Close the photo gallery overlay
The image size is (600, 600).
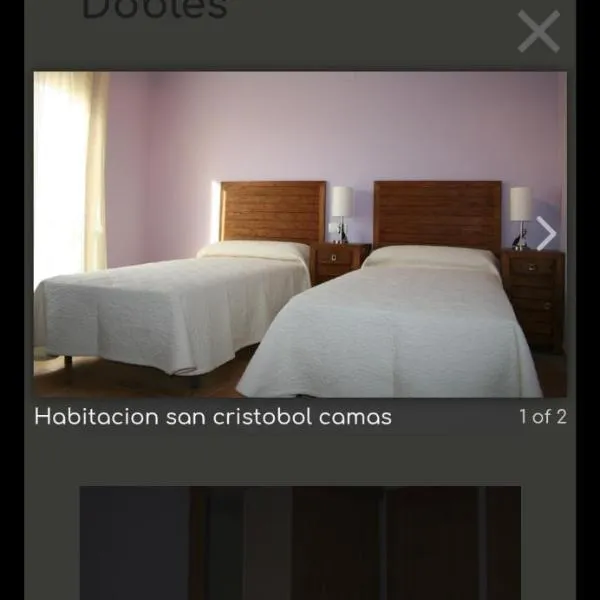[x=538, y=32]
